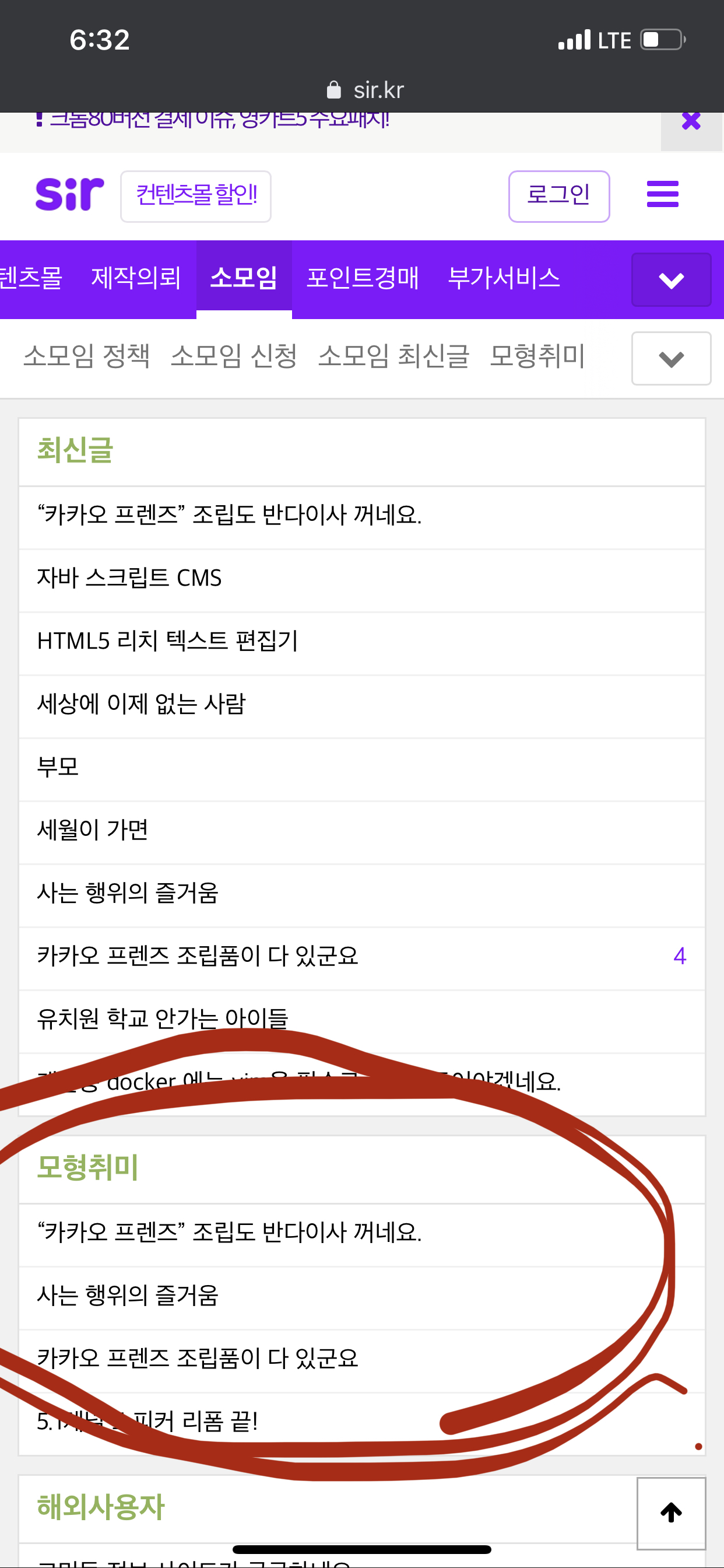The width and height of the screenshot is (724, 1568).
Task: Open the hamburger menu
Action: 662,195
